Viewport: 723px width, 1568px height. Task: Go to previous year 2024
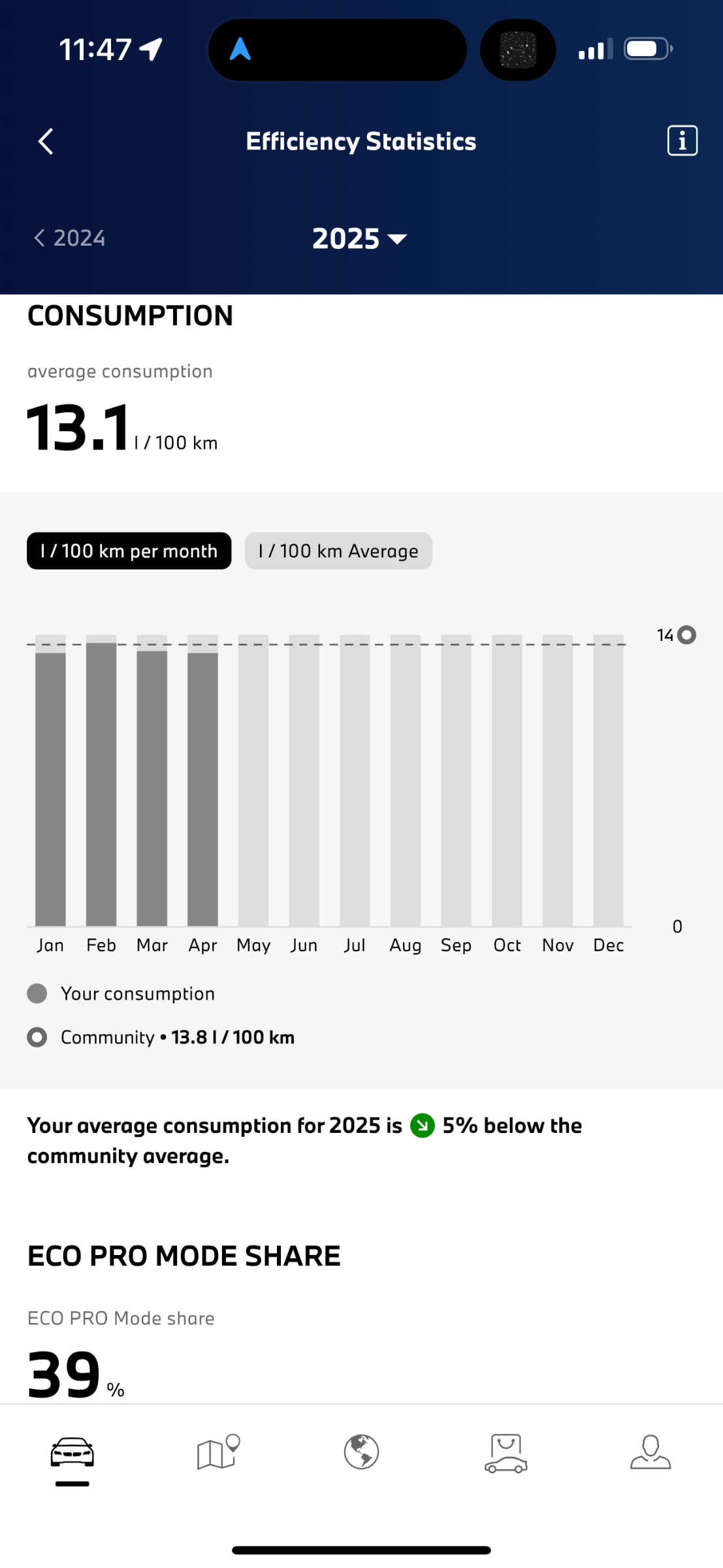tap(69, 238)
